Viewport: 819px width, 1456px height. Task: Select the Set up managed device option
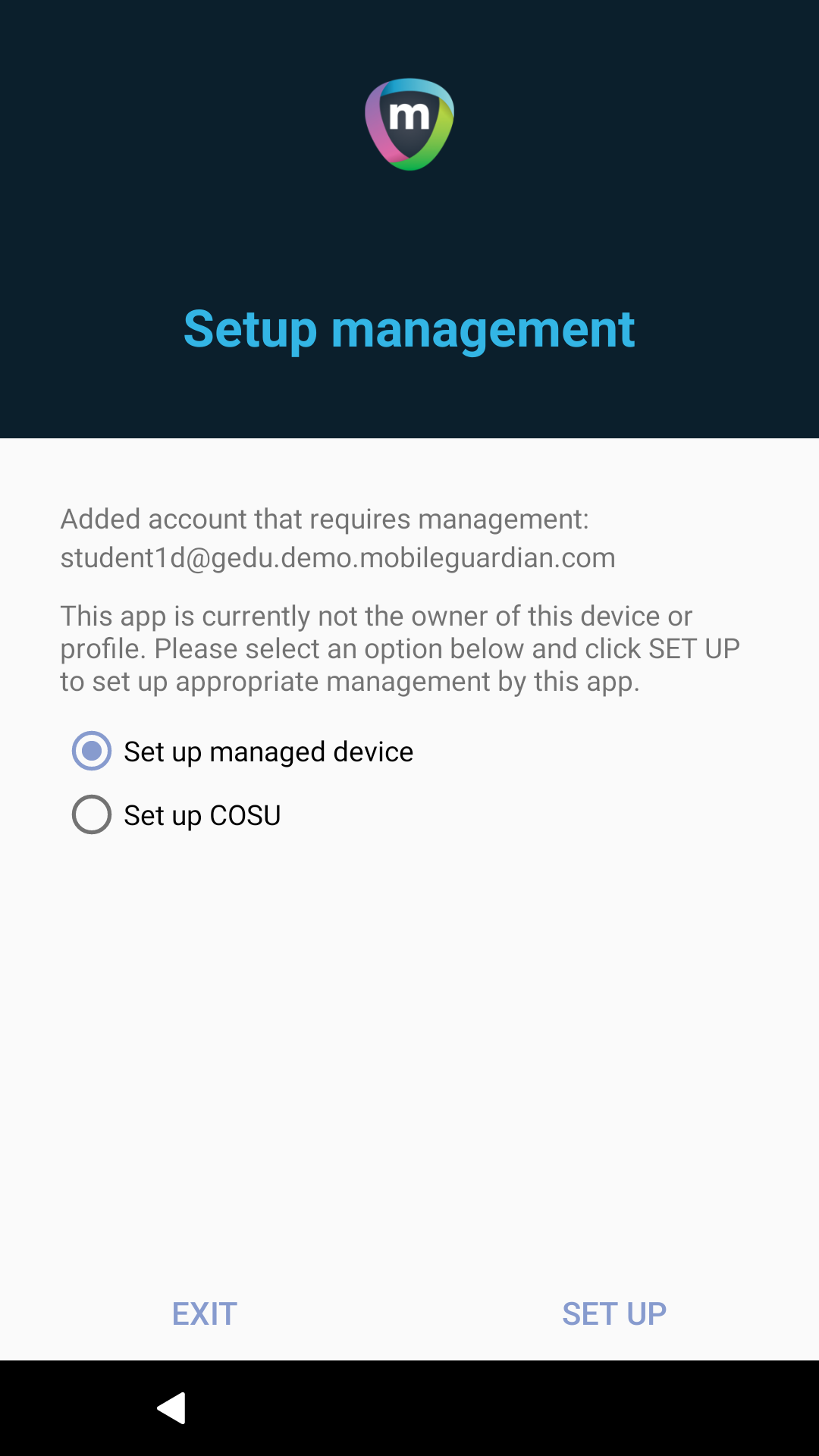92,751
